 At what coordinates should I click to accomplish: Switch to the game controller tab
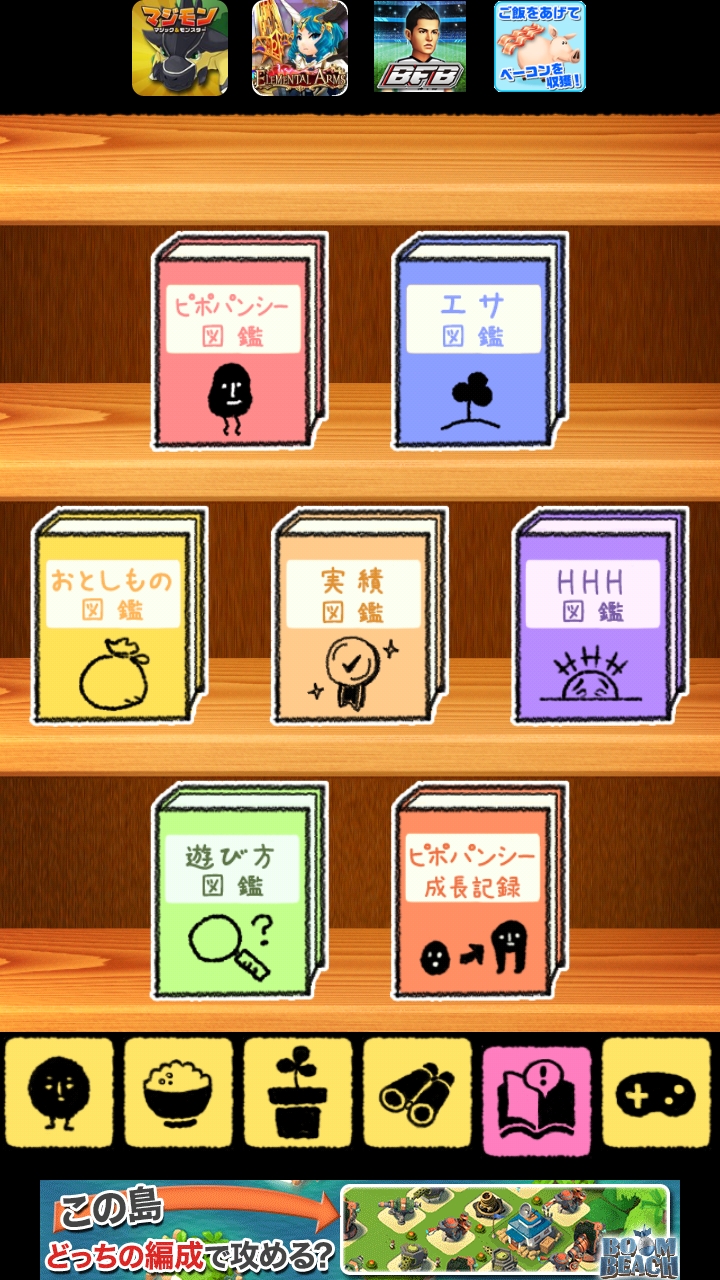(657, 1092)
